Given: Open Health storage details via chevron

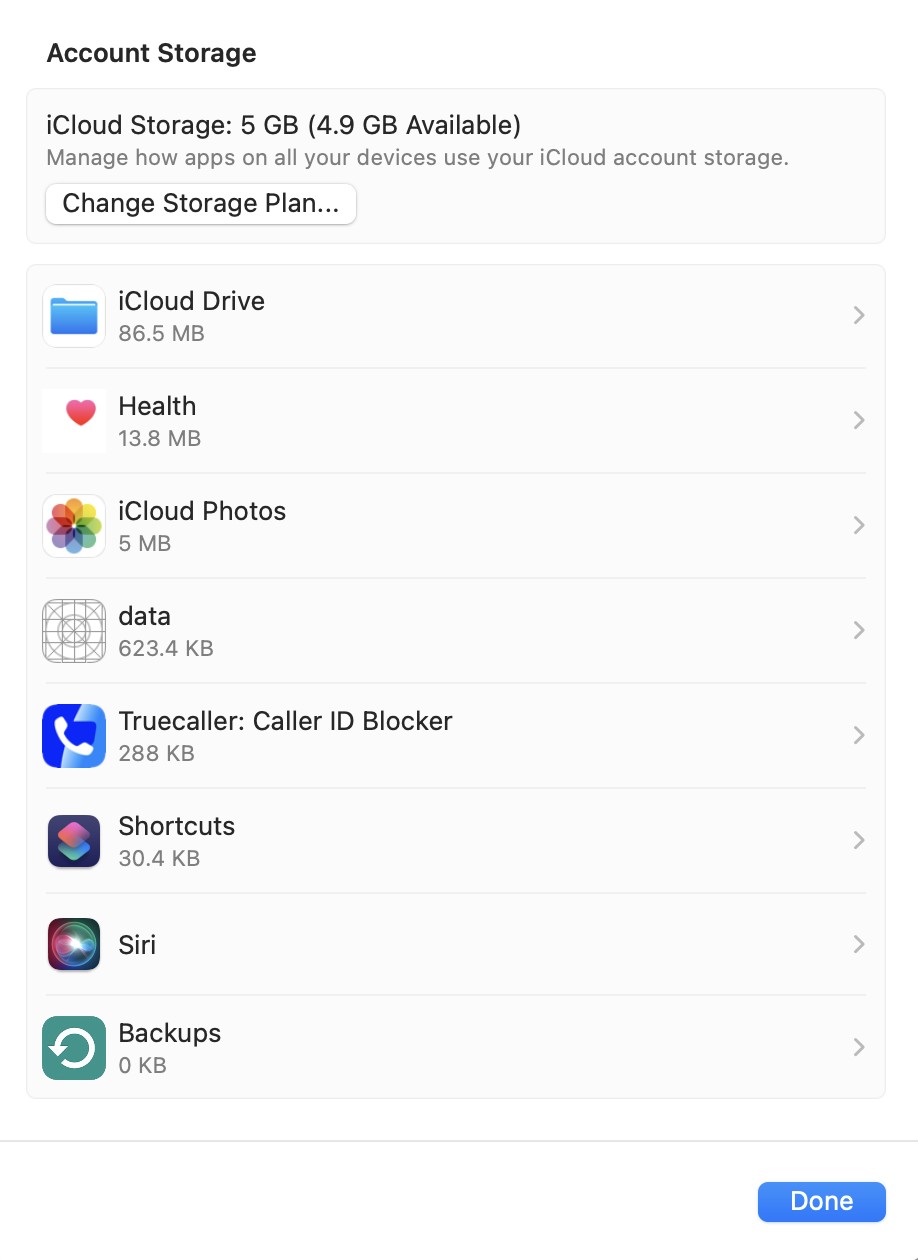Looking at the screenshot, I should click(858, 420).
